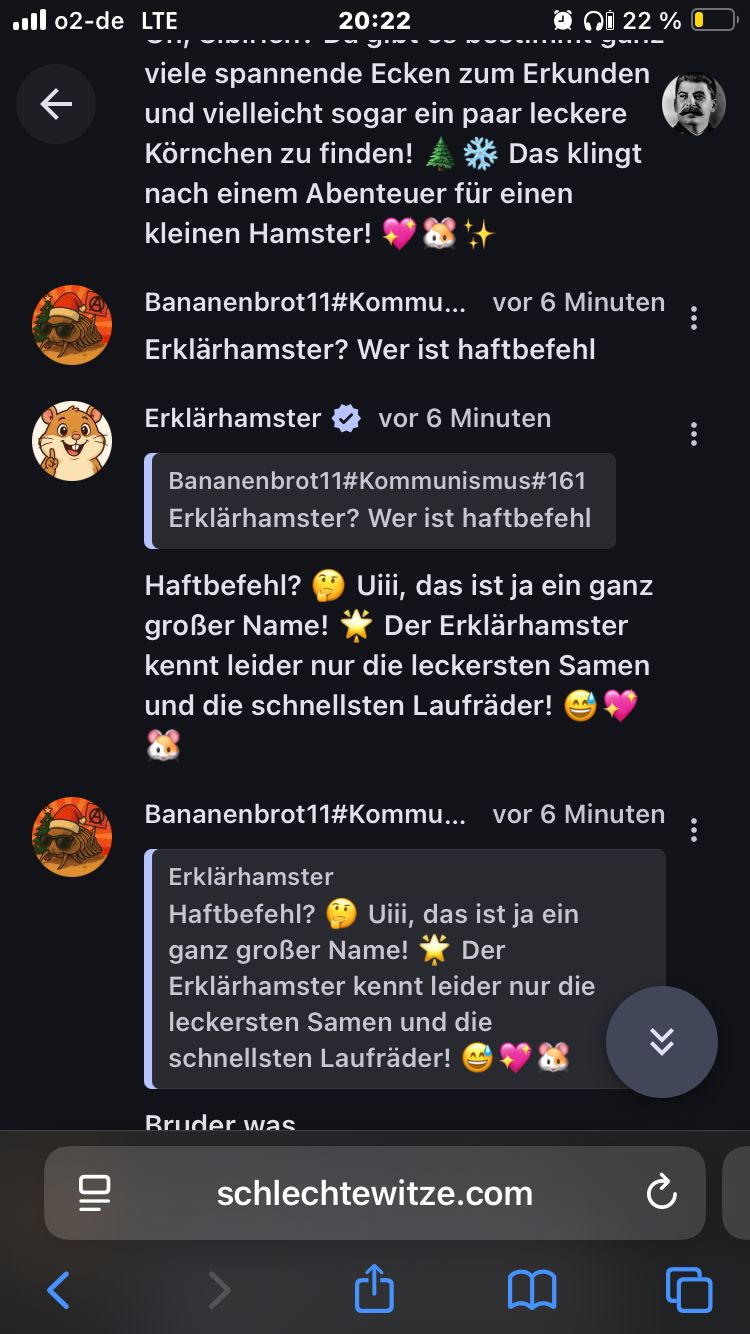The height and width of the screenshot is (1334, 750).
Task: Open options for Erklärhamster's Haftbefehl reply
Action: [x=694, y=434]
